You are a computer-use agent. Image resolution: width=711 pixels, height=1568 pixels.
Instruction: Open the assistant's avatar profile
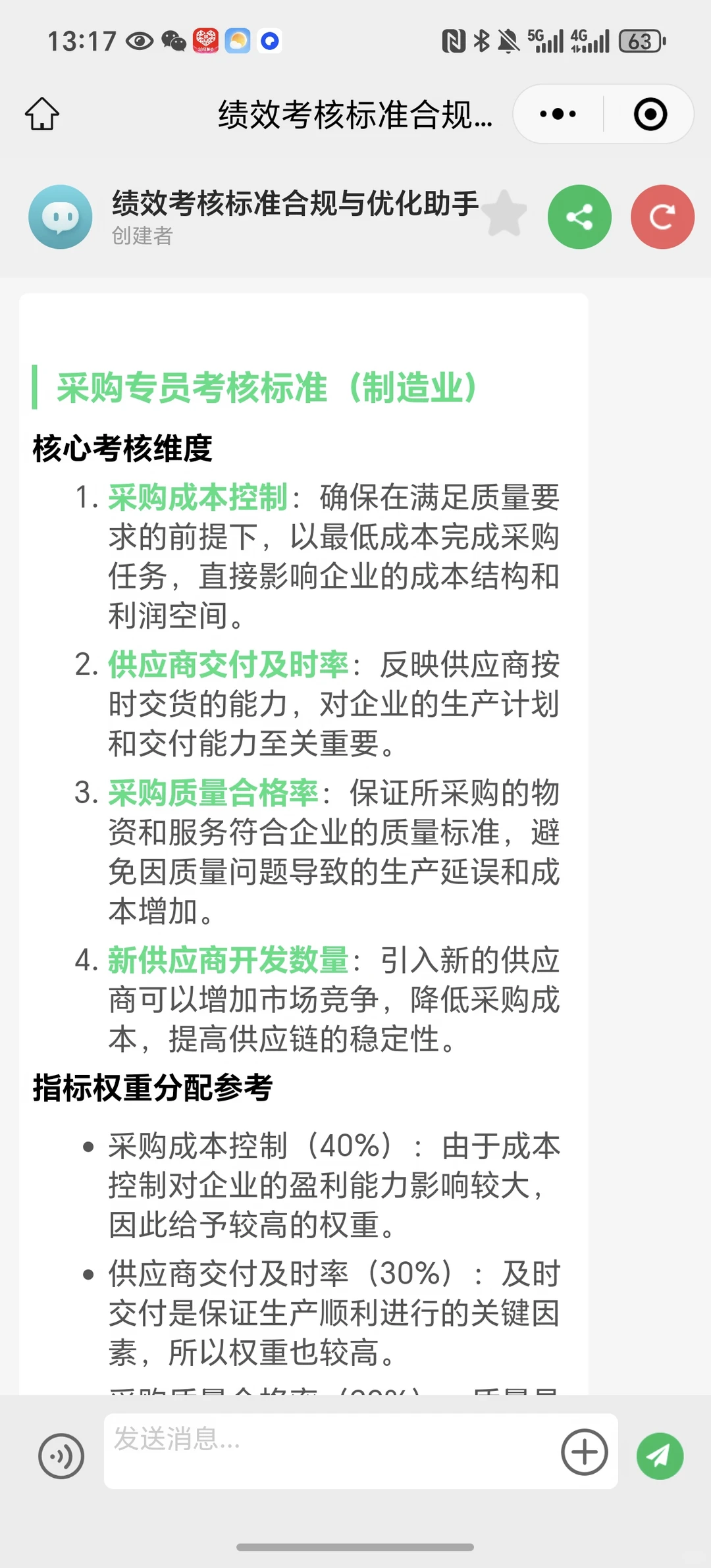coord(60,217)
